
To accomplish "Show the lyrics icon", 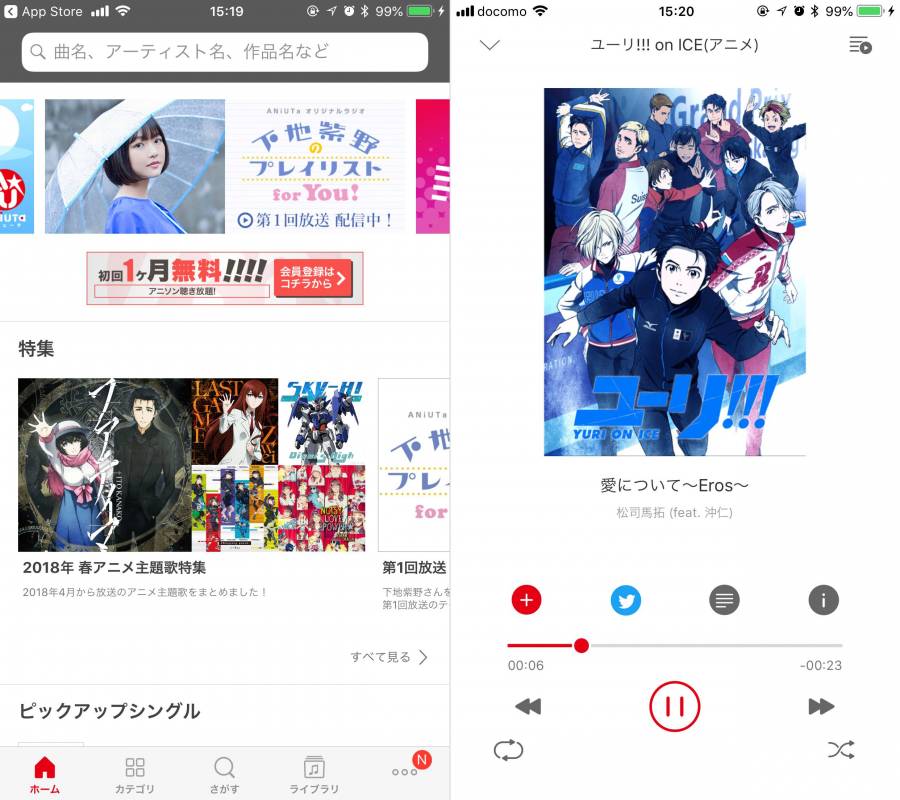I will click(724, 600).
